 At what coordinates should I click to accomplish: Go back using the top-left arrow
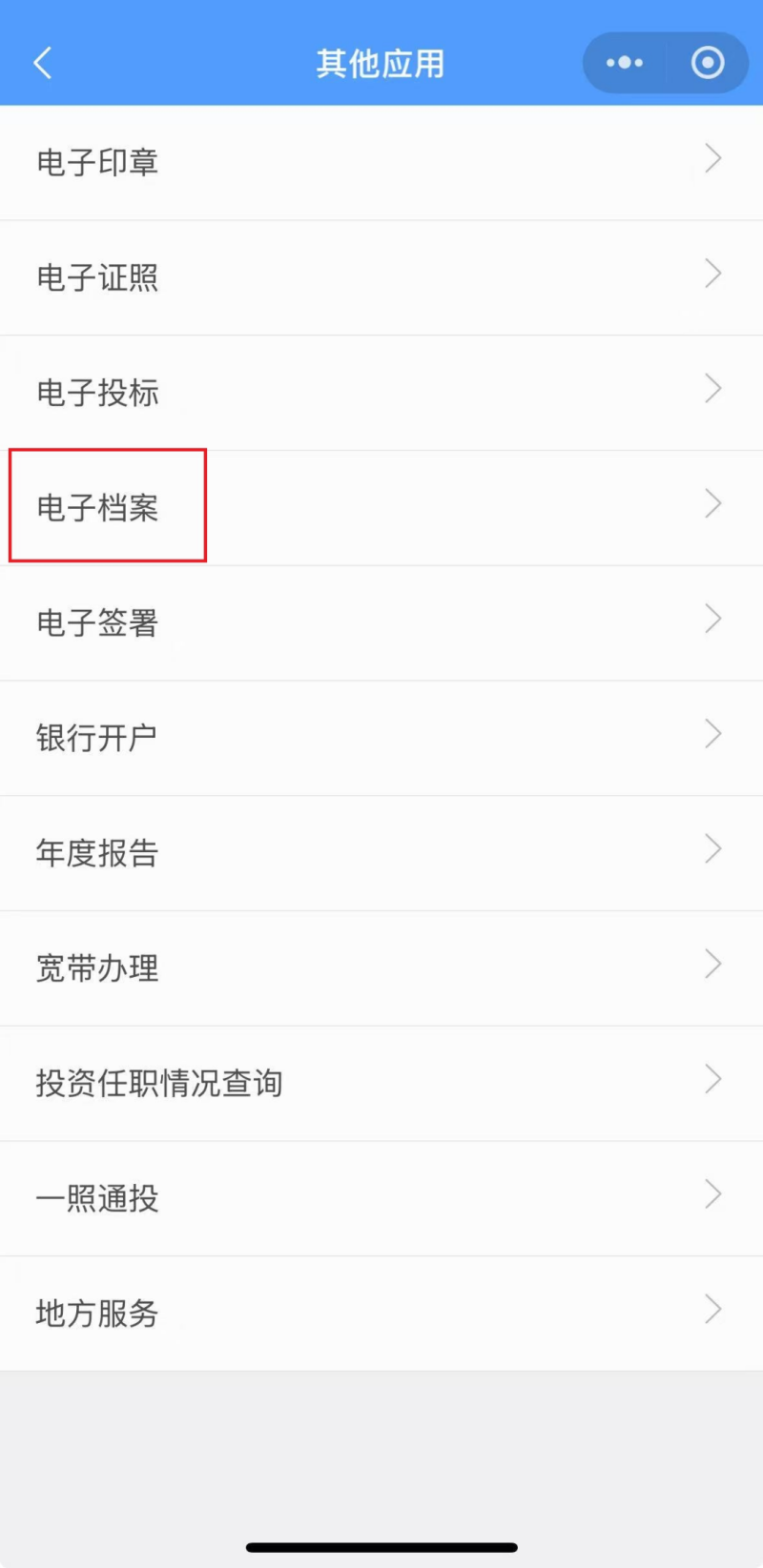click(x=42, y=63)
